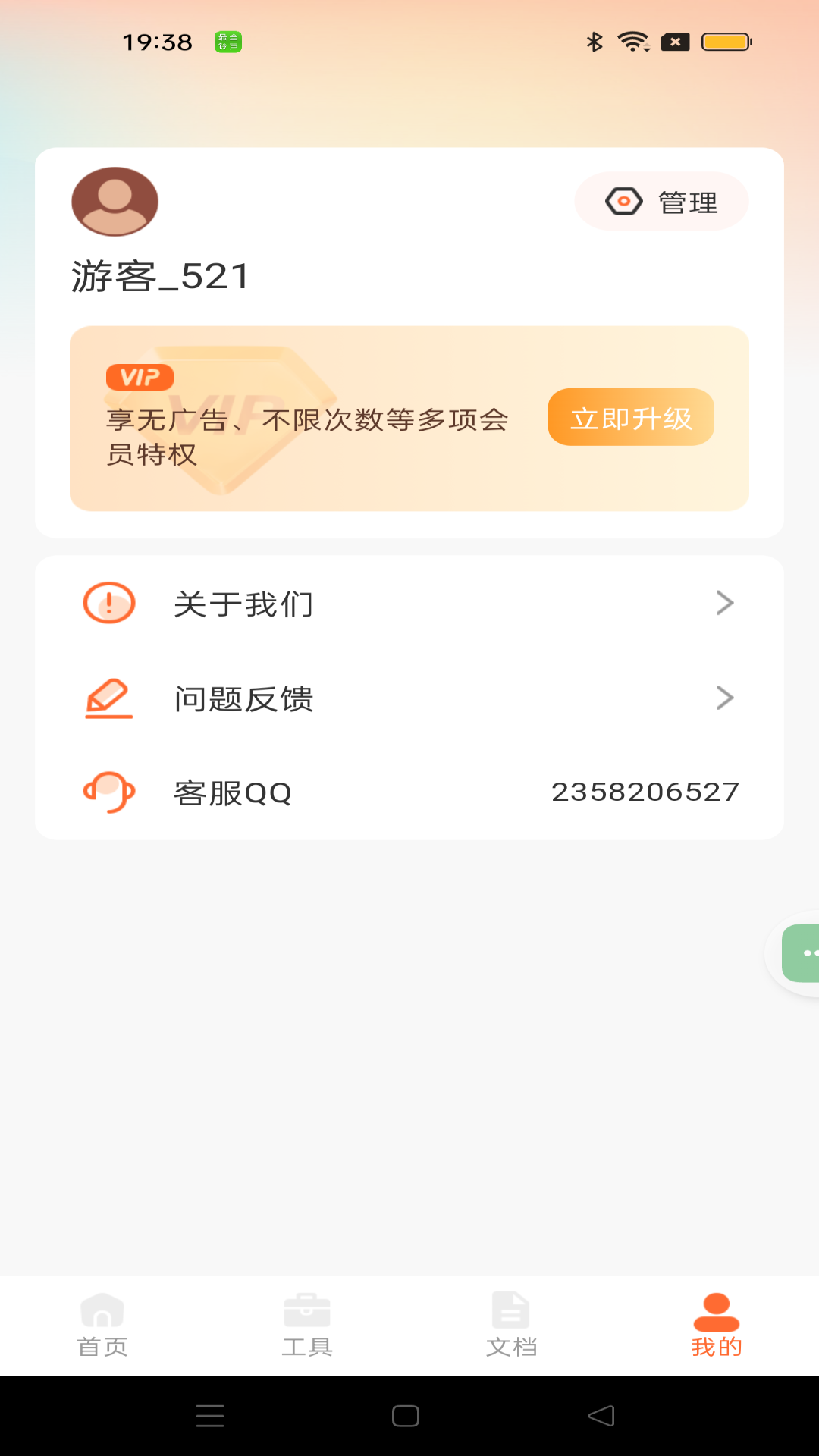Open the 管理 settings icon
This screenshot has width=819, height=1456.
pos(623,201)
